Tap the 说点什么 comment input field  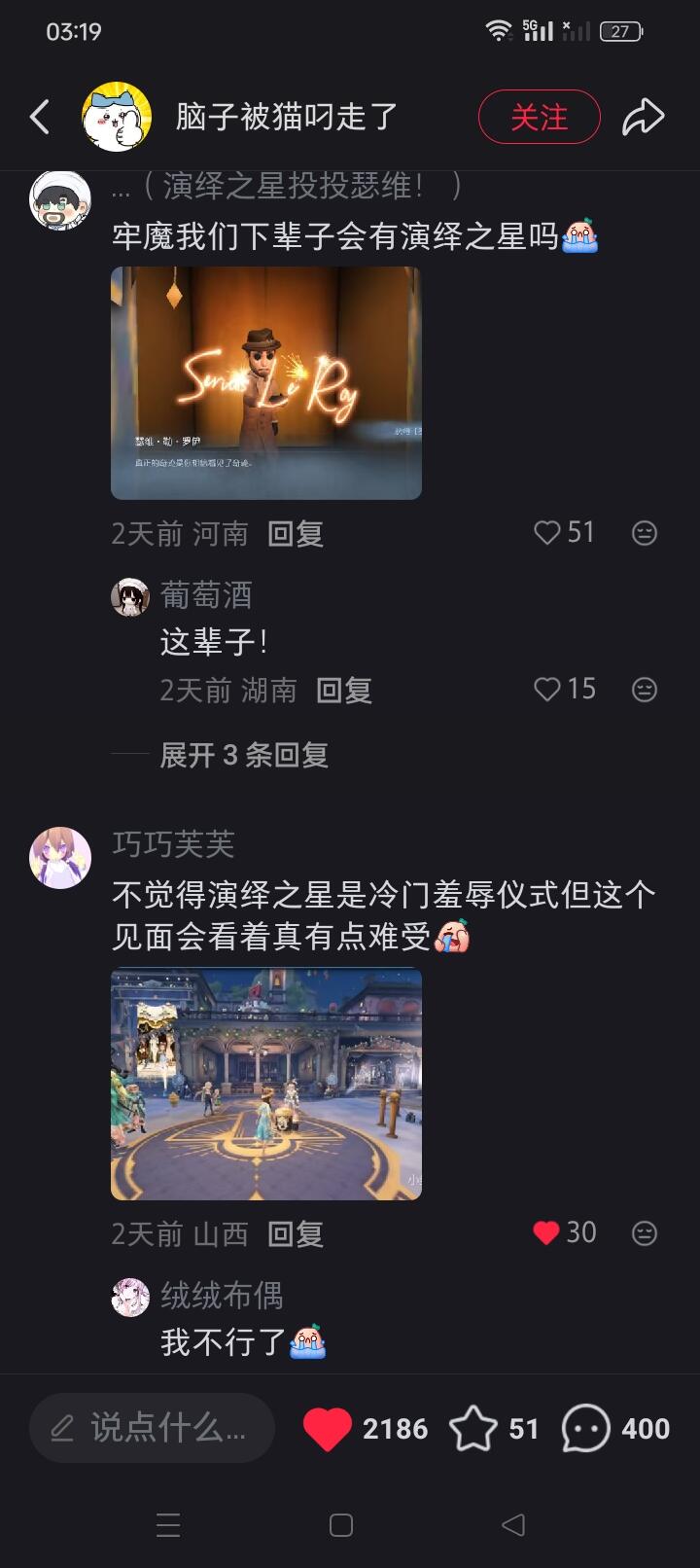(152, 1428)
